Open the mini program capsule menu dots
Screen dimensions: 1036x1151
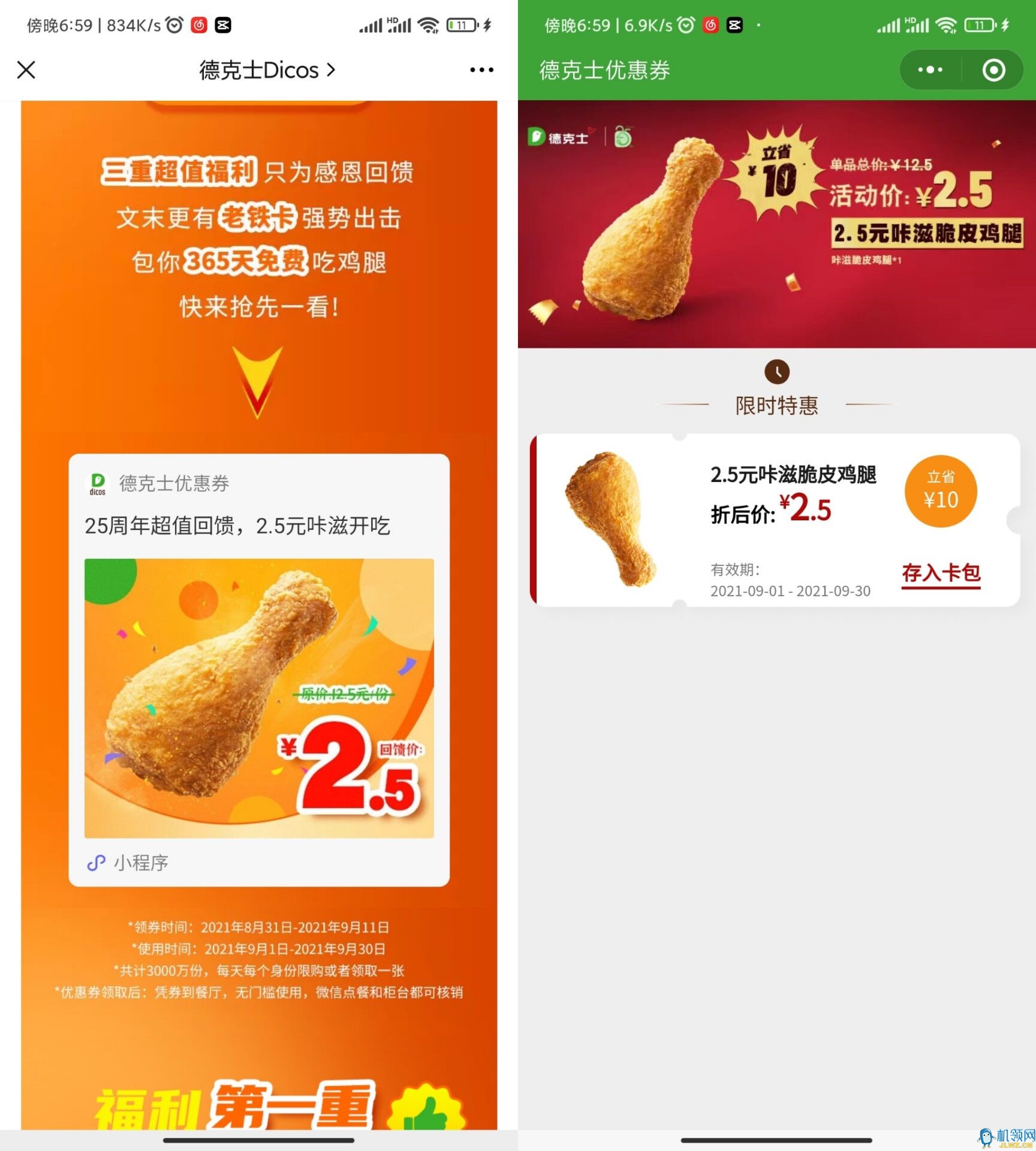point(930,70)
